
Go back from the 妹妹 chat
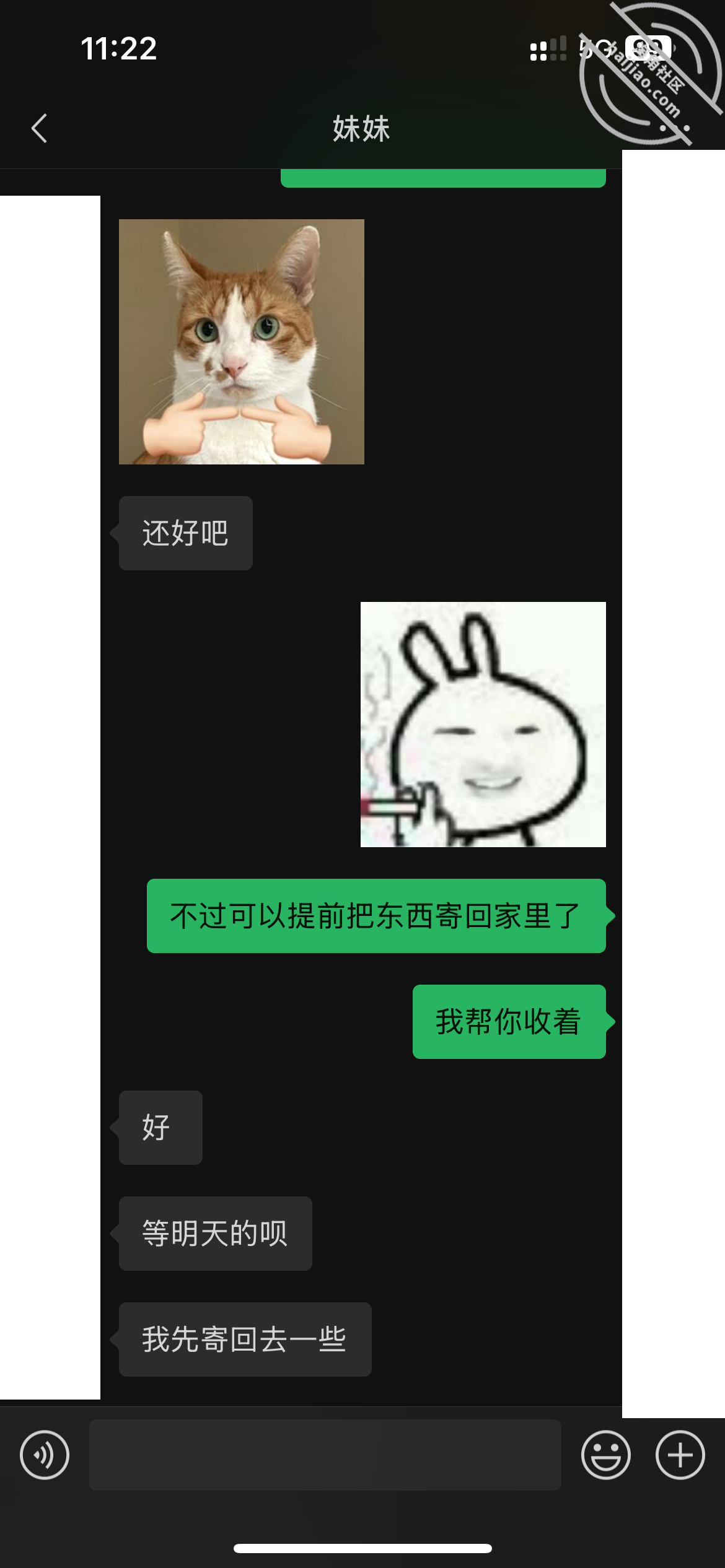point(39,128)
